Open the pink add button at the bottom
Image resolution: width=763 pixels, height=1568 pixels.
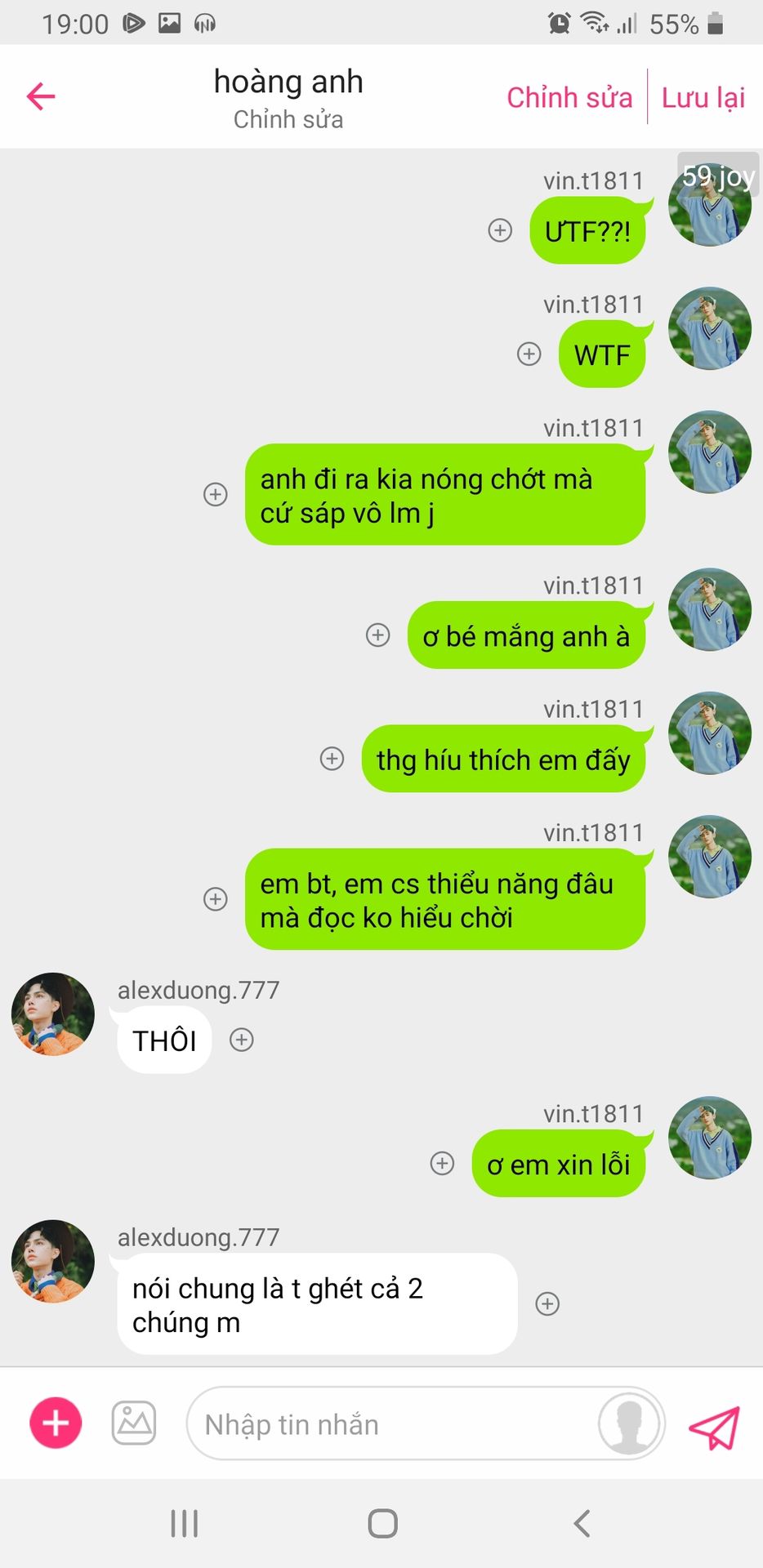(56, 1423)
